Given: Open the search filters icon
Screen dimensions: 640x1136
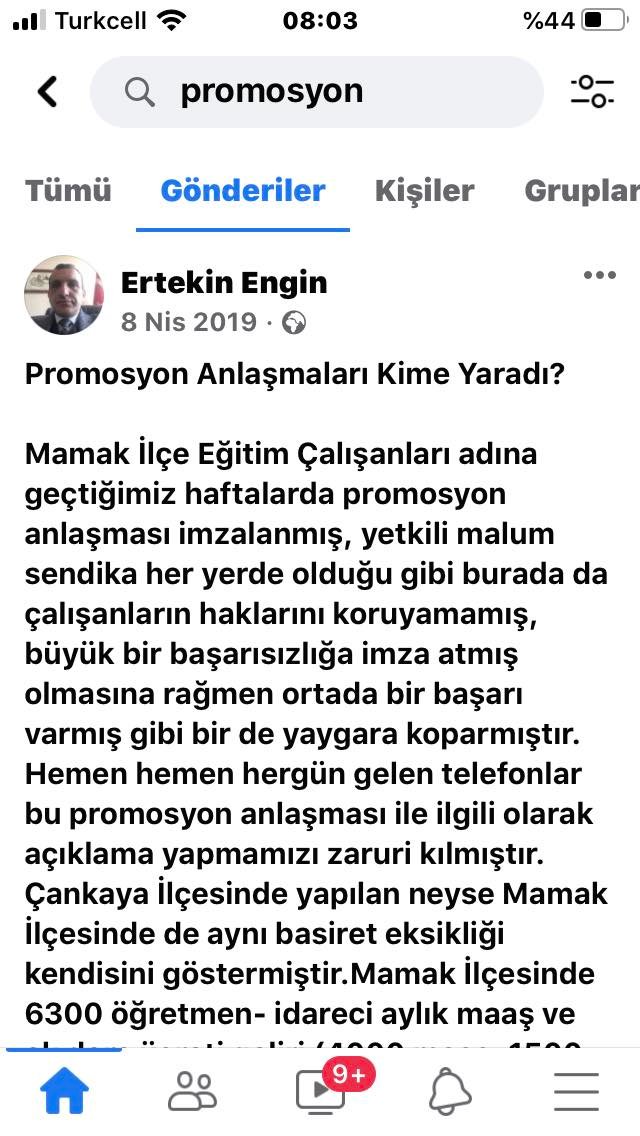Looking at the screenshot, I should point(592,92).
